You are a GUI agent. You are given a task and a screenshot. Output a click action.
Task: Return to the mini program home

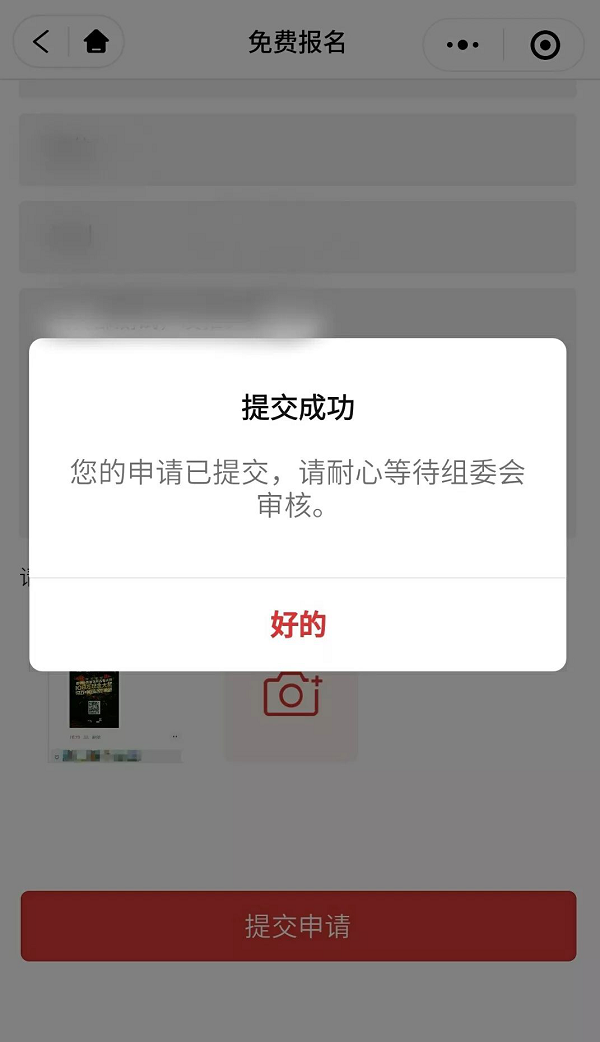[96, 42]
